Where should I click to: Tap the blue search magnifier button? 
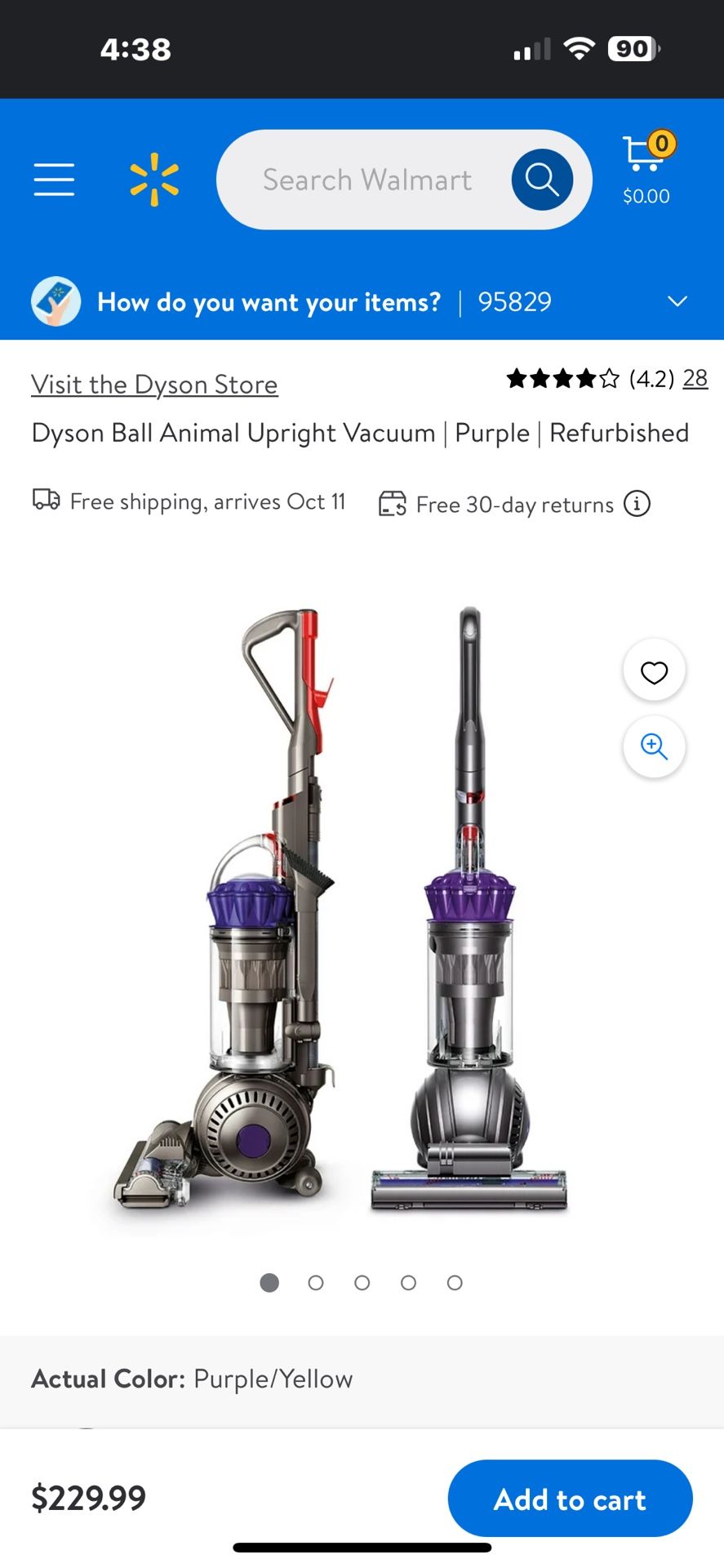[541, 180]
